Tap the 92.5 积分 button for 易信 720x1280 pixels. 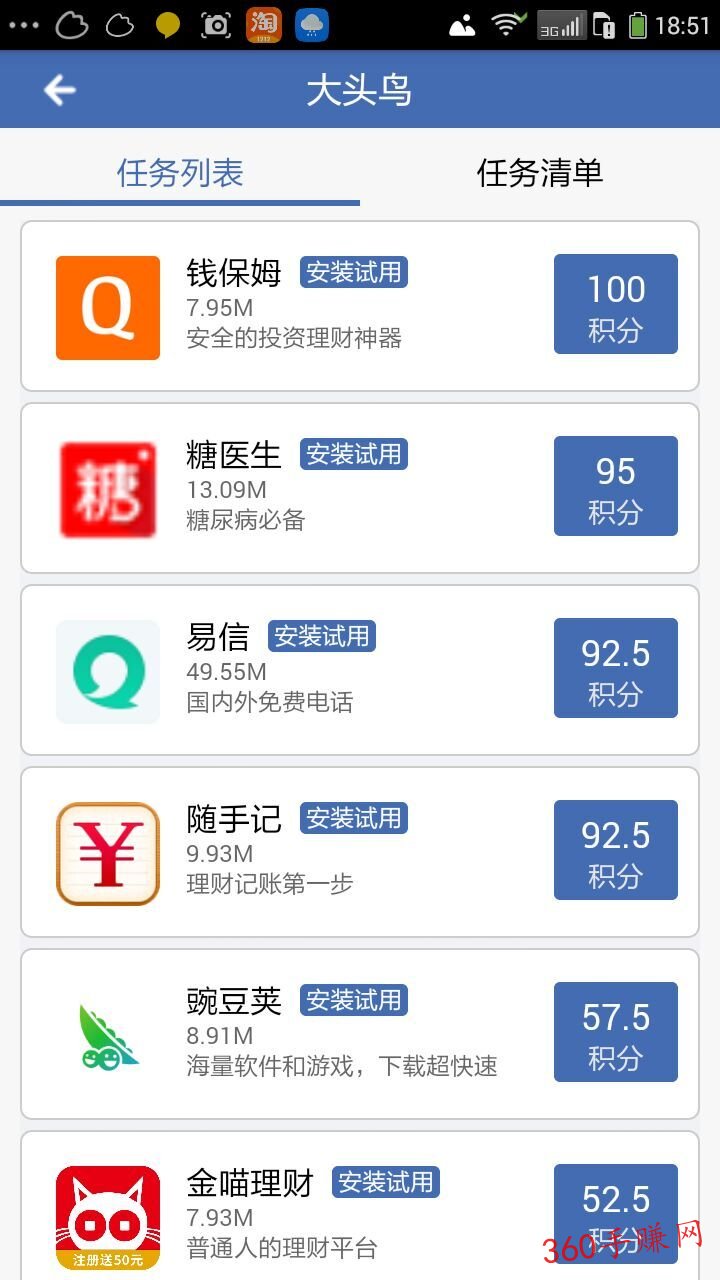click(x=616, y=668)
